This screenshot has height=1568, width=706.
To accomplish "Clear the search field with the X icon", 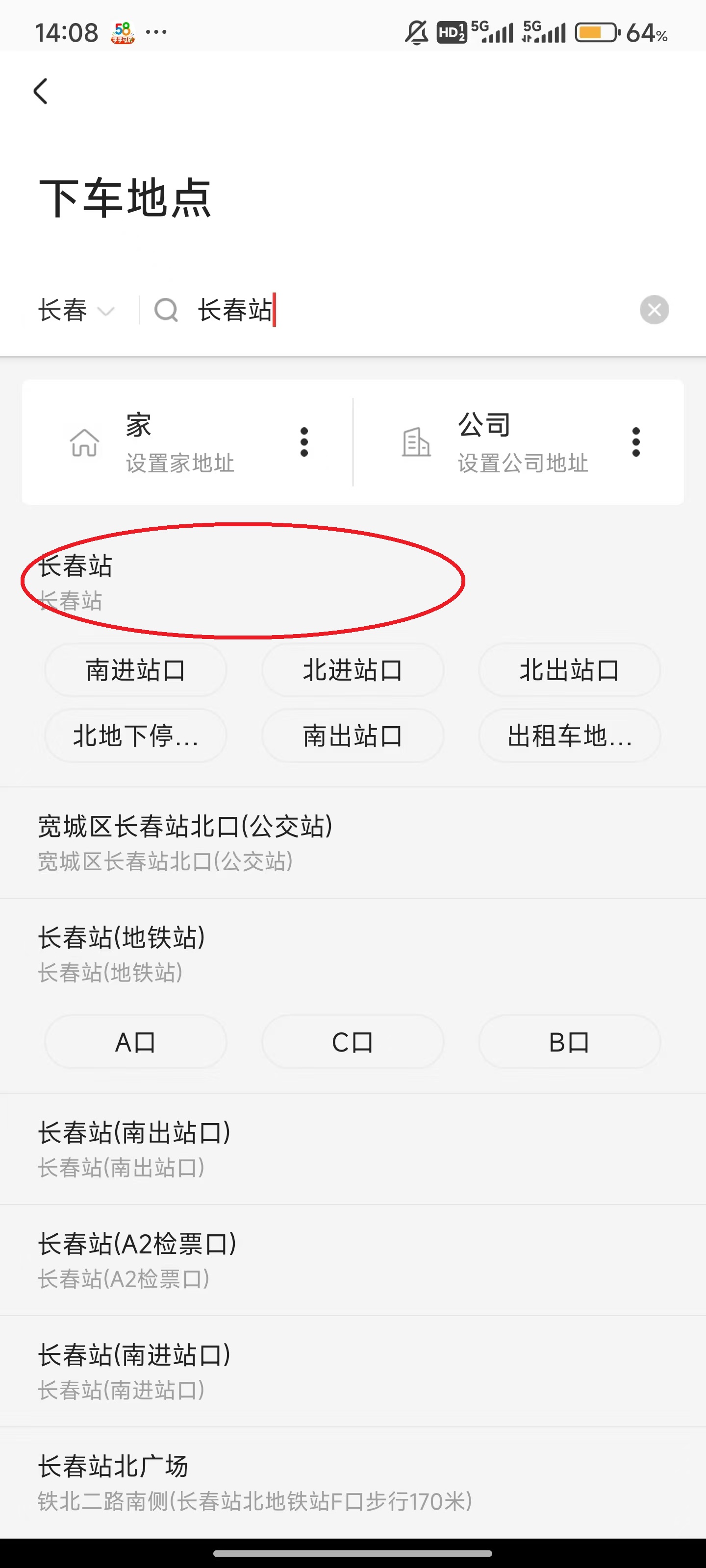I will (x=654, y=310).
